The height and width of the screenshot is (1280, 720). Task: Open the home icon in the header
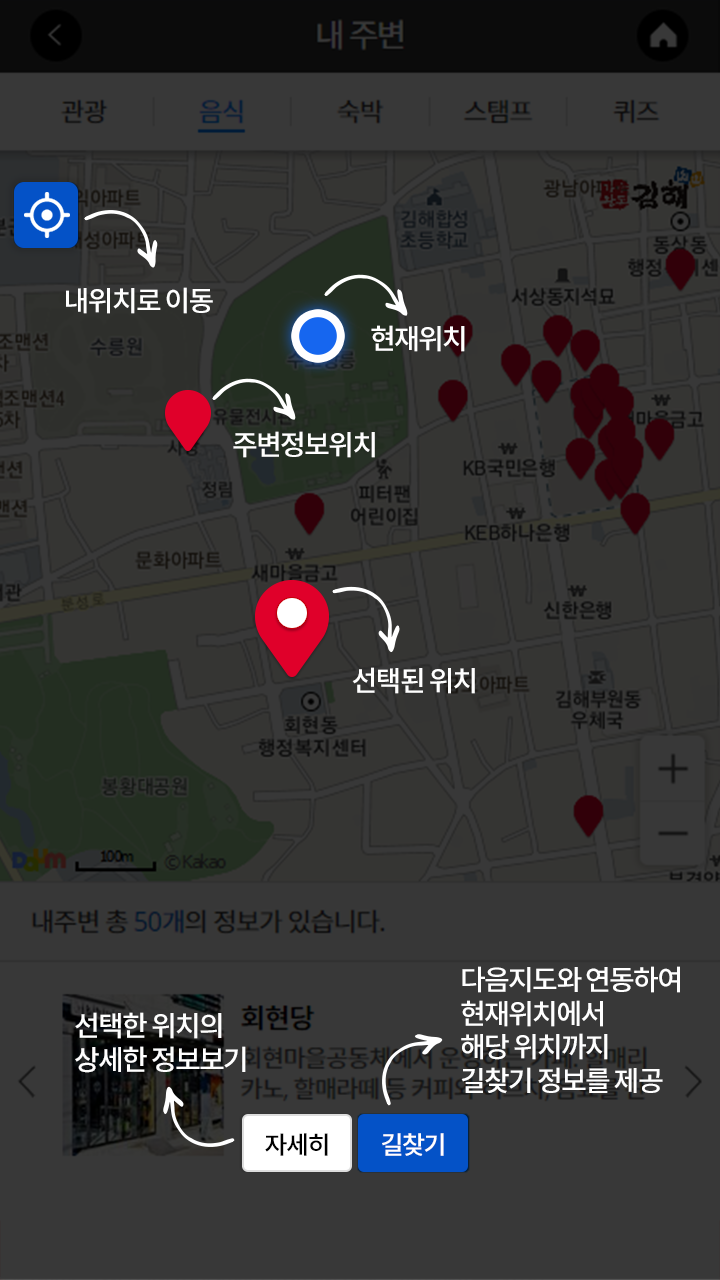click(663, 36)
